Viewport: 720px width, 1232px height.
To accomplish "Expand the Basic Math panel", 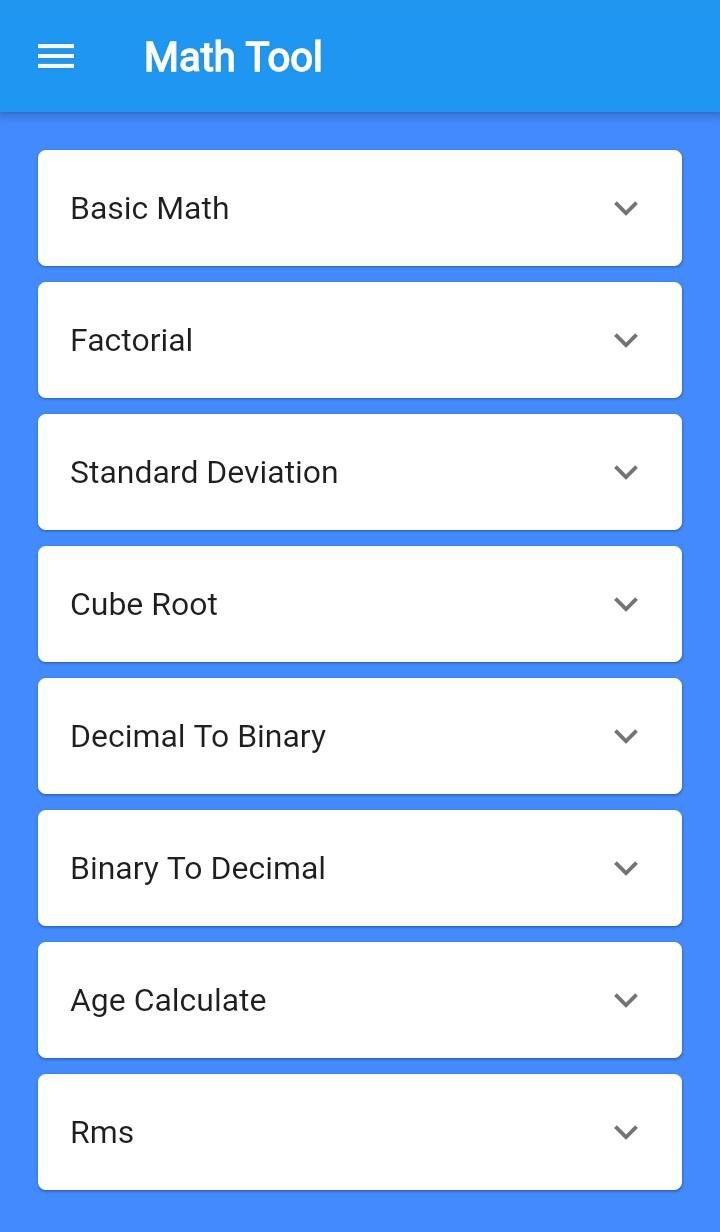I will [x=360, y=208].
